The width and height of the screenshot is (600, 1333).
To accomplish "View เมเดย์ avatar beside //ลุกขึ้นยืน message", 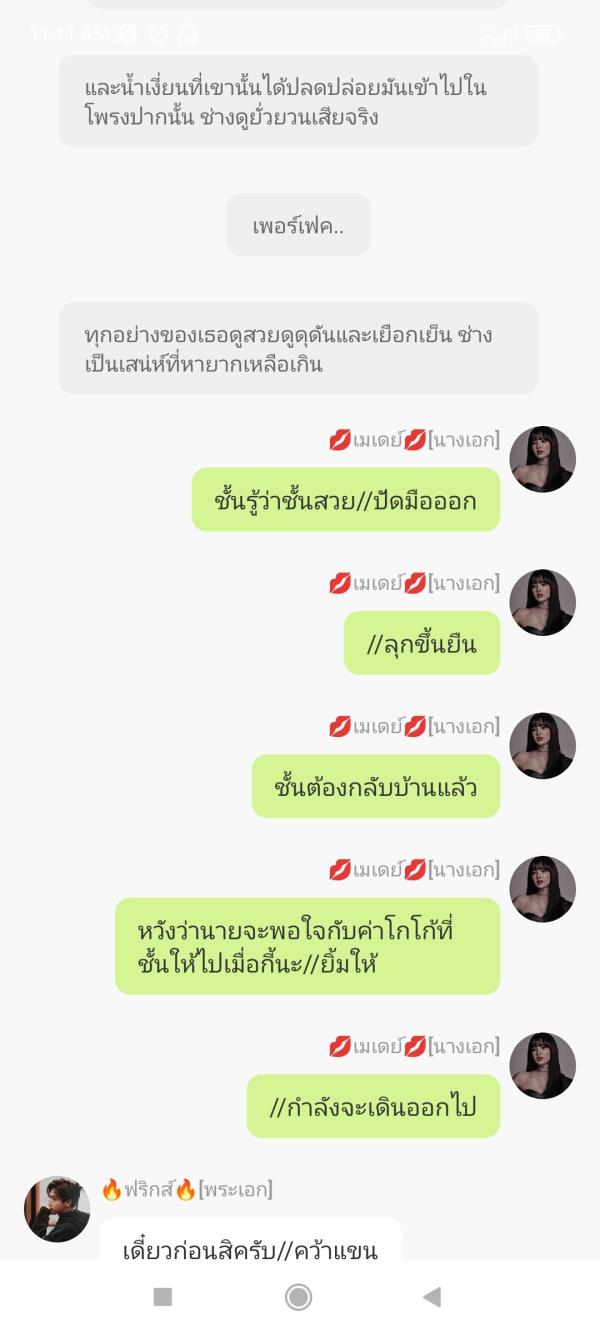I will pos(542,602).
